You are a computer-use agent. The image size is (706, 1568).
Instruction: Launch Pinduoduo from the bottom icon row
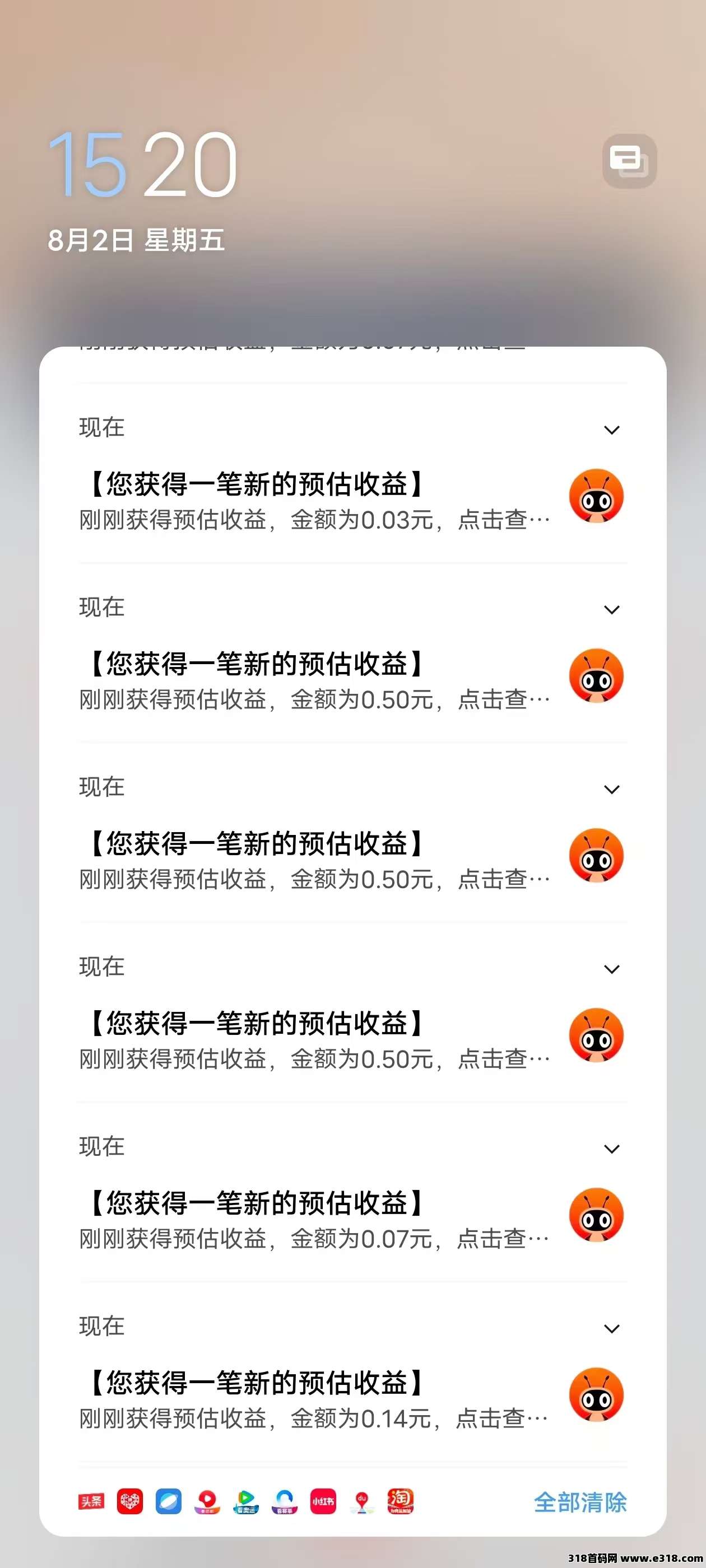131,1500
